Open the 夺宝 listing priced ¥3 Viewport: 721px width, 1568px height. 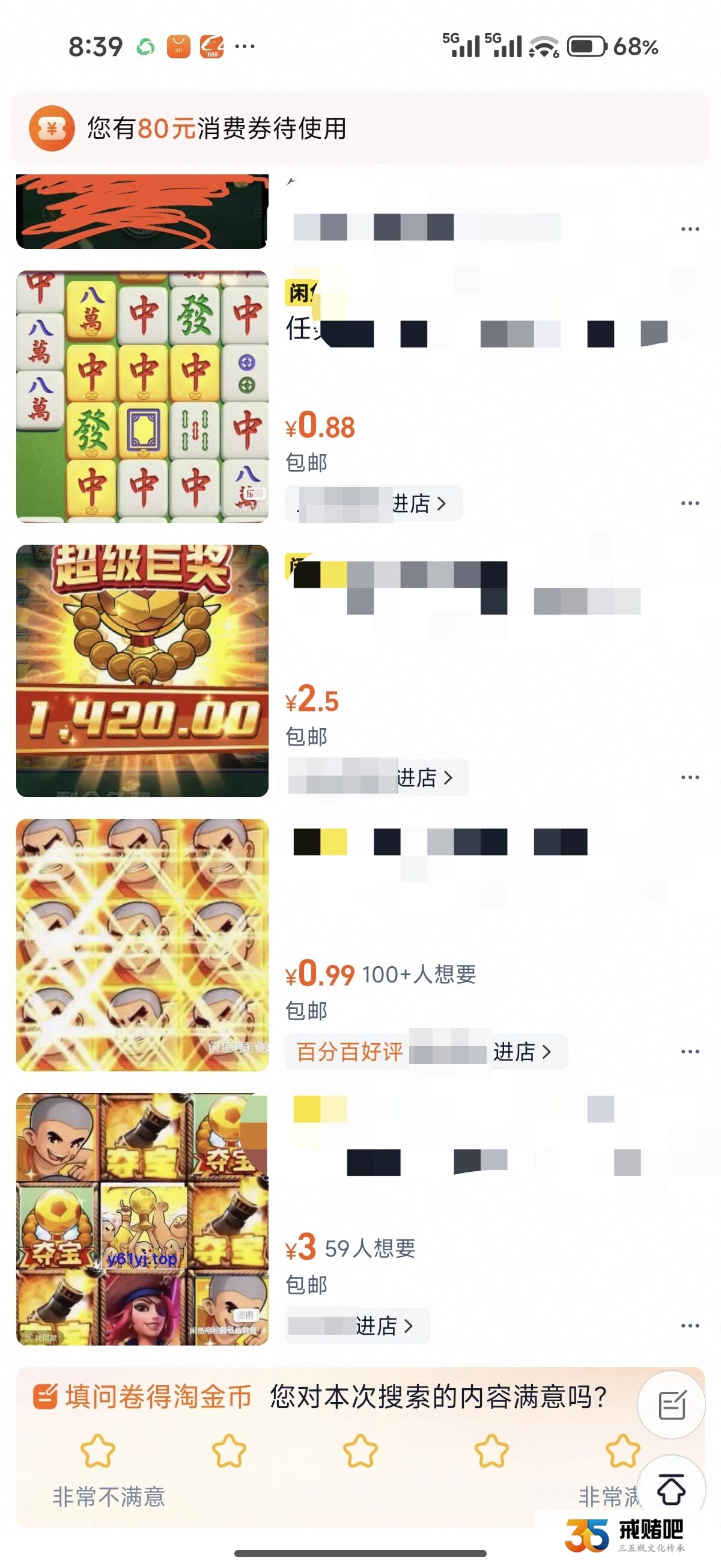pos(142,1218)
